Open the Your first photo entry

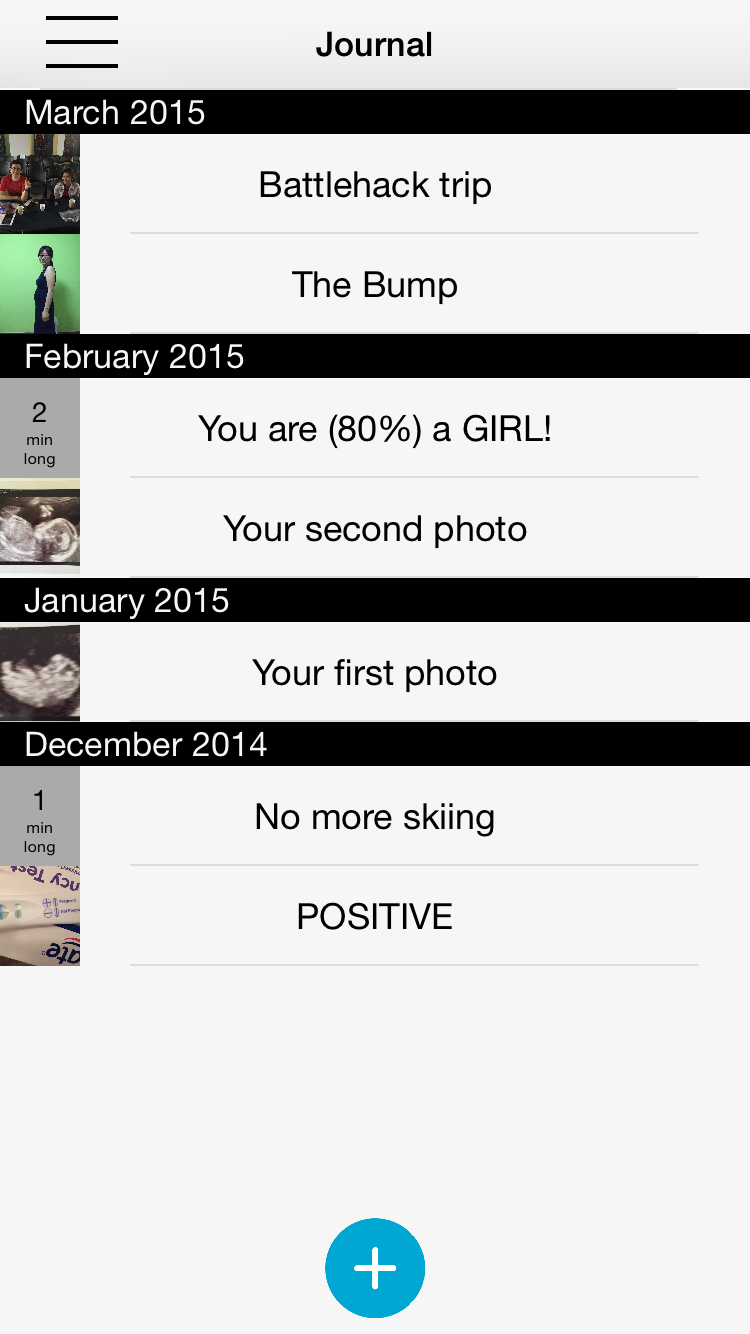tap(375, 673)
